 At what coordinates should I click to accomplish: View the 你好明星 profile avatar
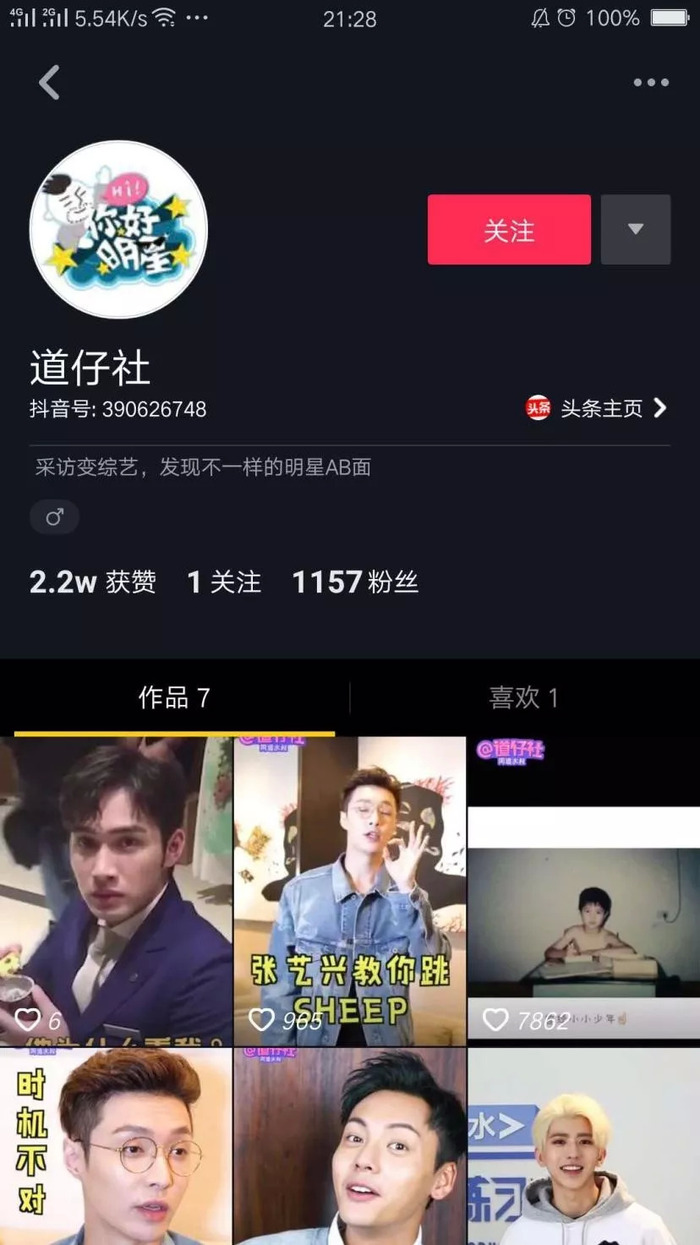point(118,229)
